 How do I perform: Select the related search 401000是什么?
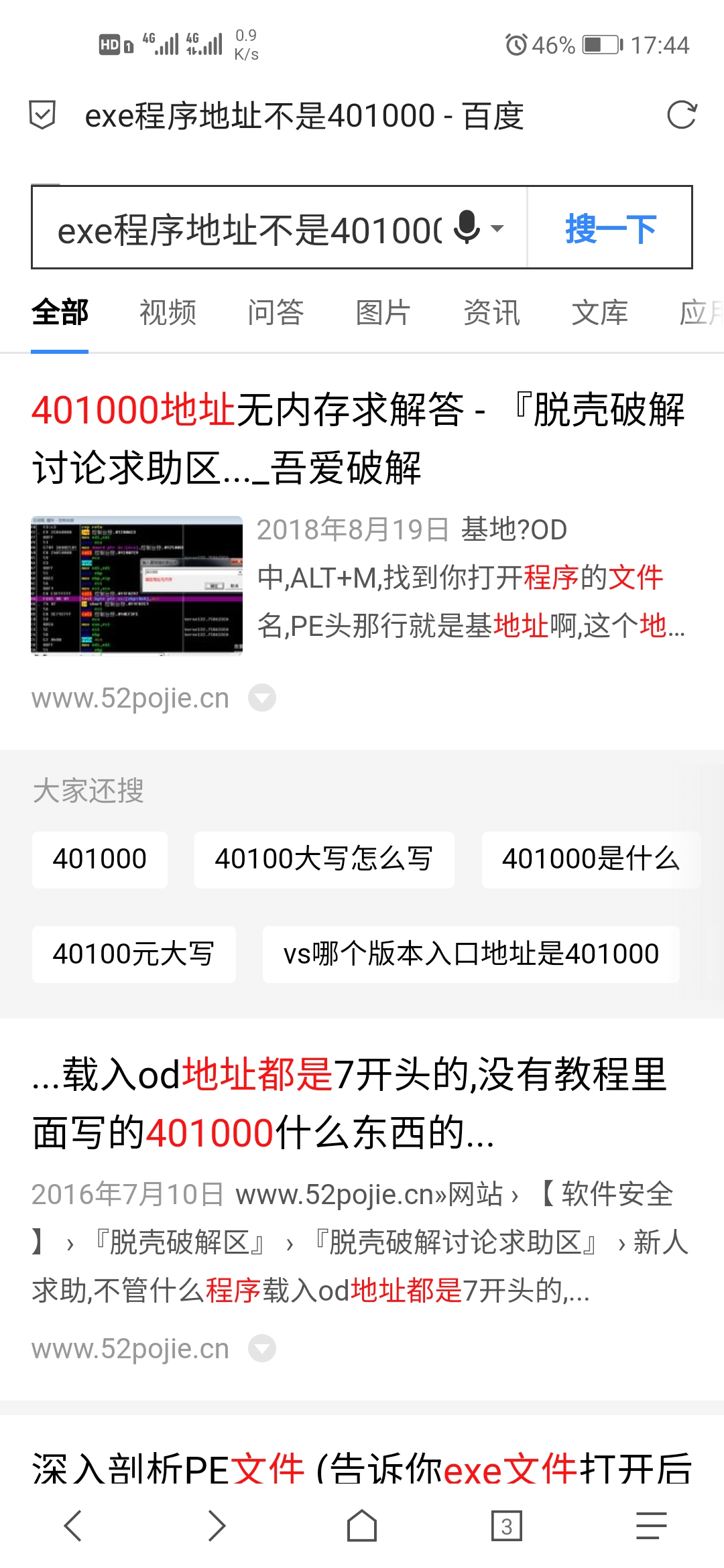pyautogui.click(x=590, y=859)
